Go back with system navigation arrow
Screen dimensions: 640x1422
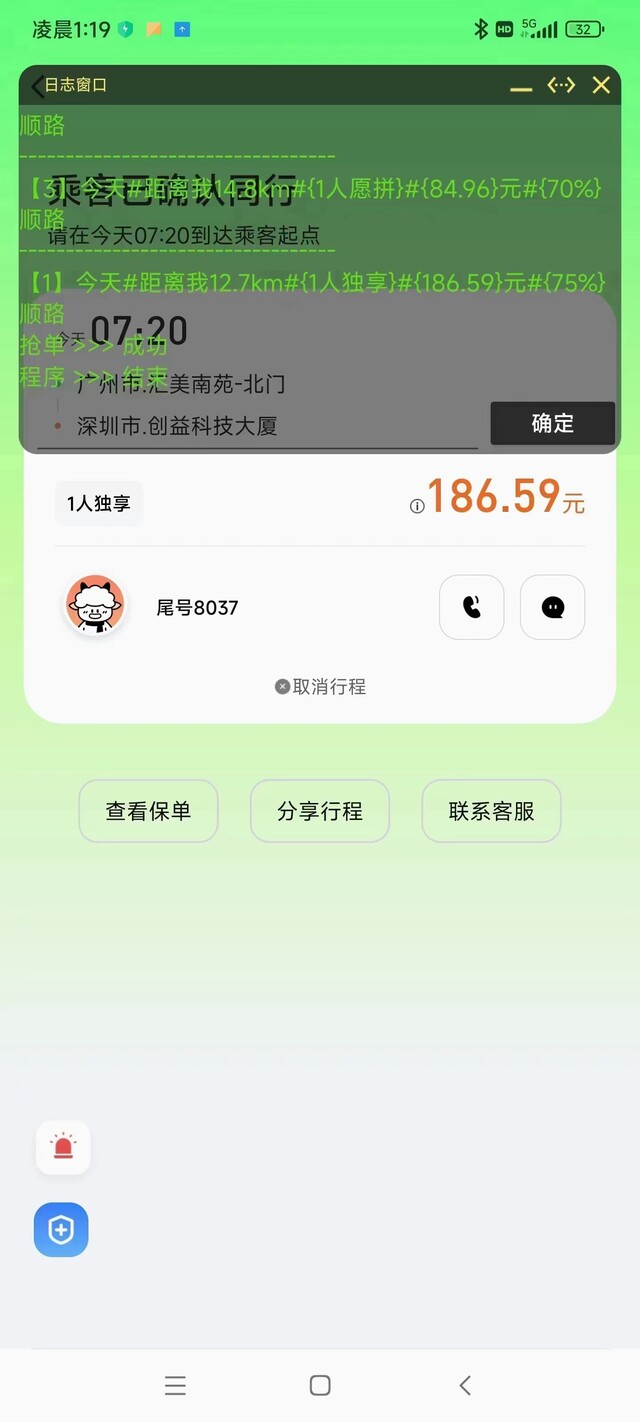[x=465, y=1385]
